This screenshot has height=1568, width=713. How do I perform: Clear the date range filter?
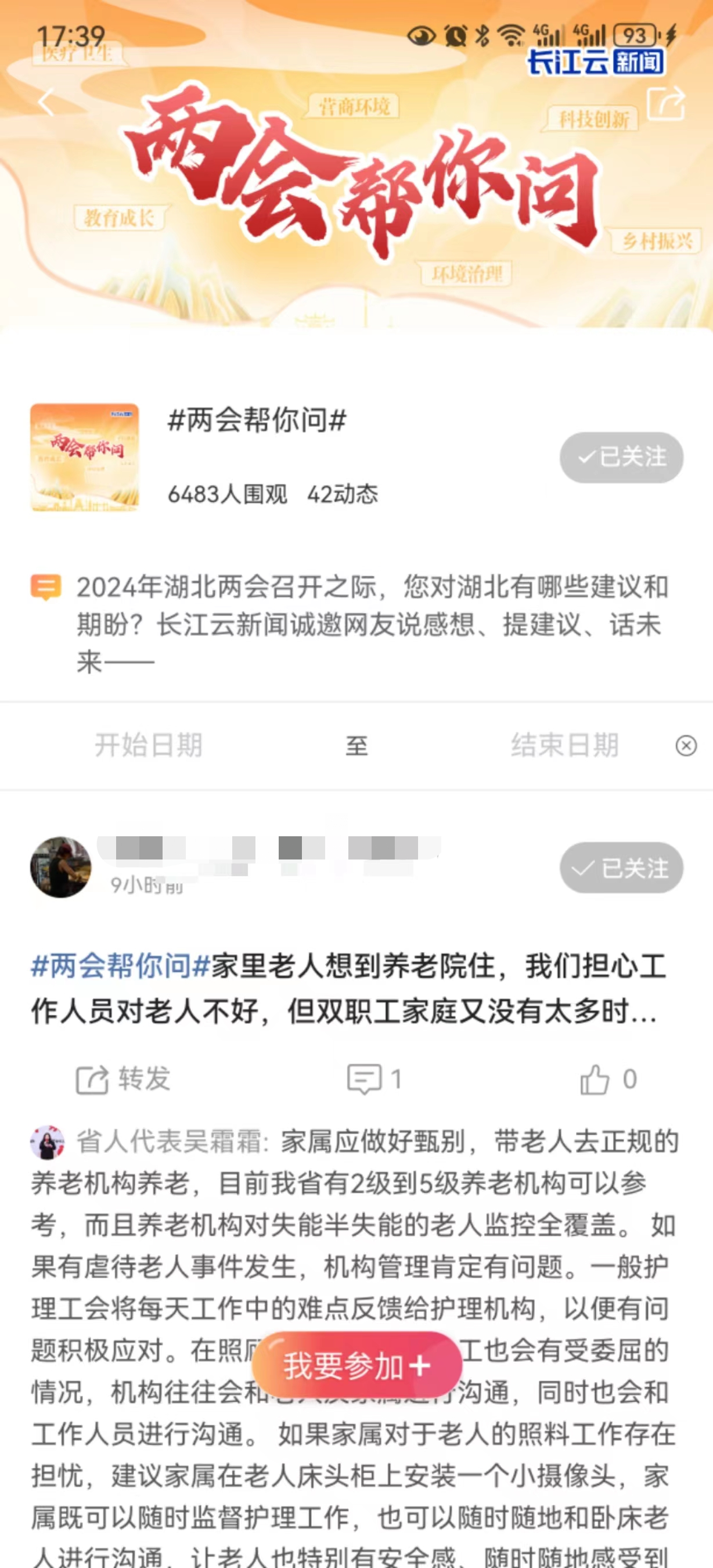(x=686, y=746)
